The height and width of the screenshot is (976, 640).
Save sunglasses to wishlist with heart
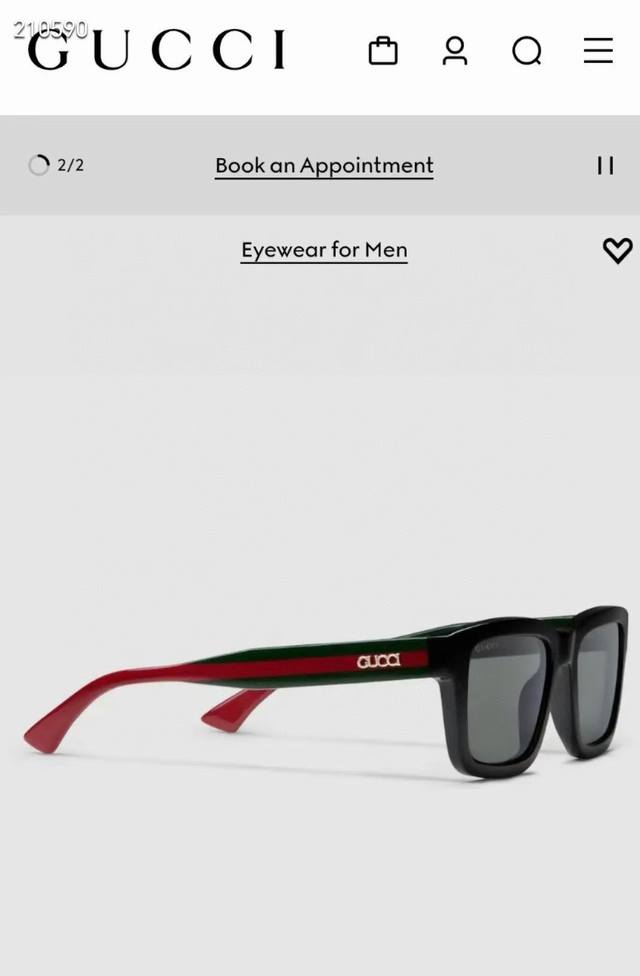point(617,251)
